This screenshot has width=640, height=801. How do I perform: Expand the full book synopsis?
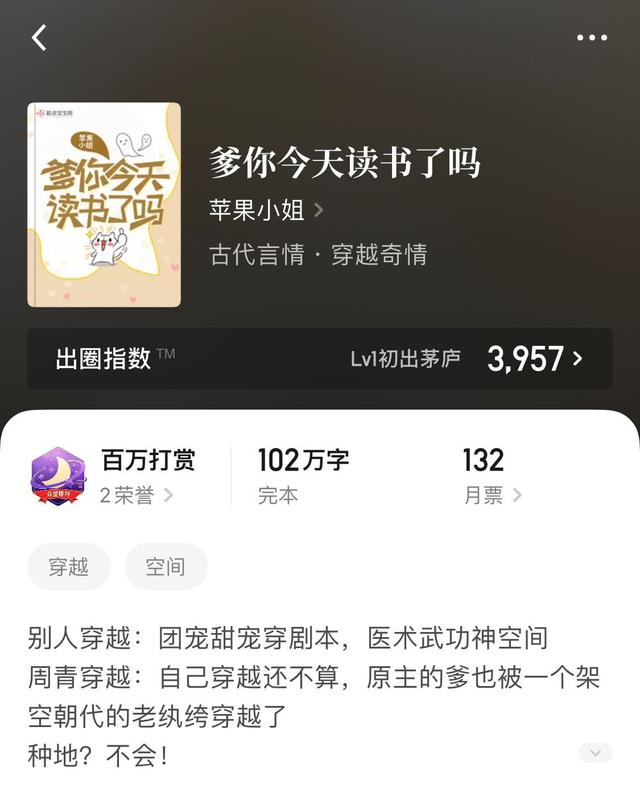click(x=595, y=753)
